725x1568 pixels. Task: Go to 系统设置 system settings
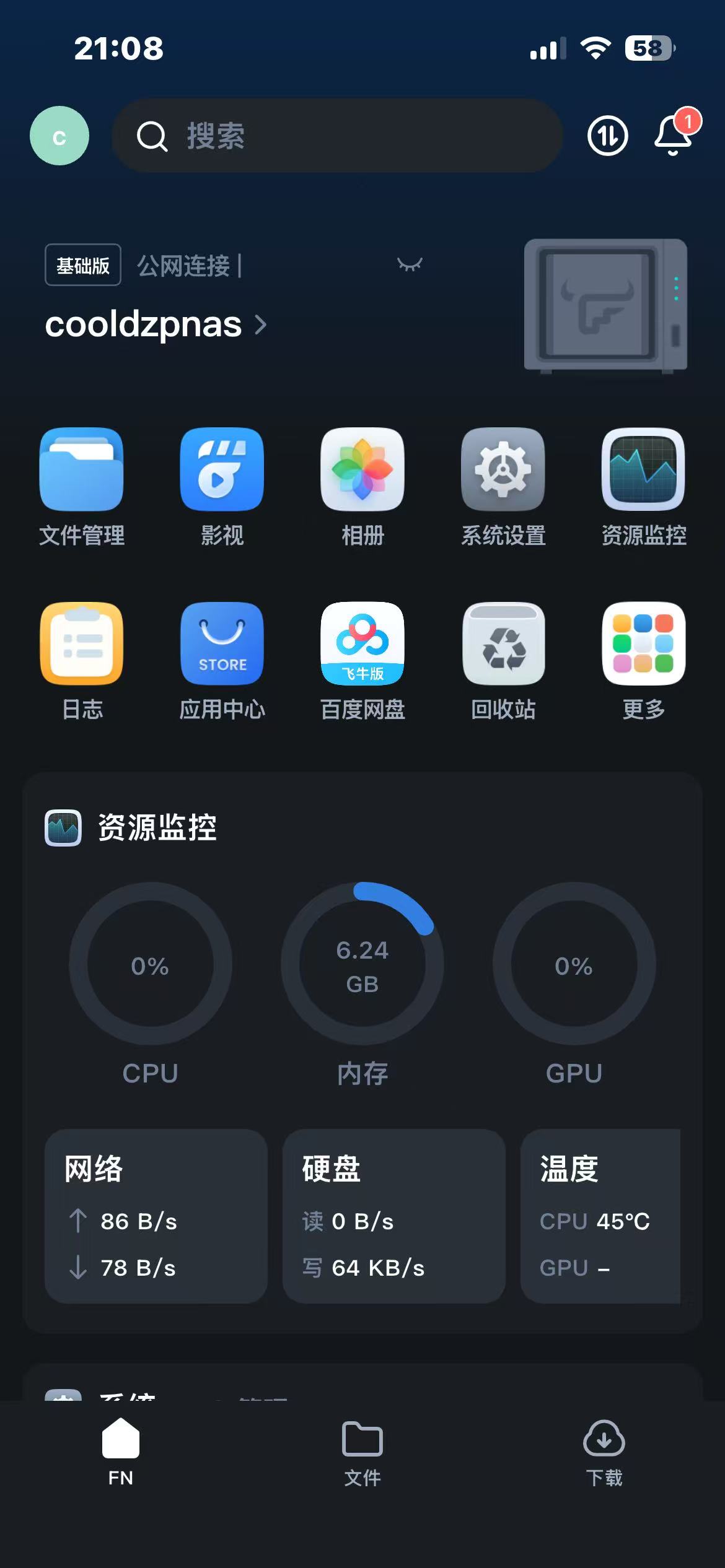tap(503, 469)
